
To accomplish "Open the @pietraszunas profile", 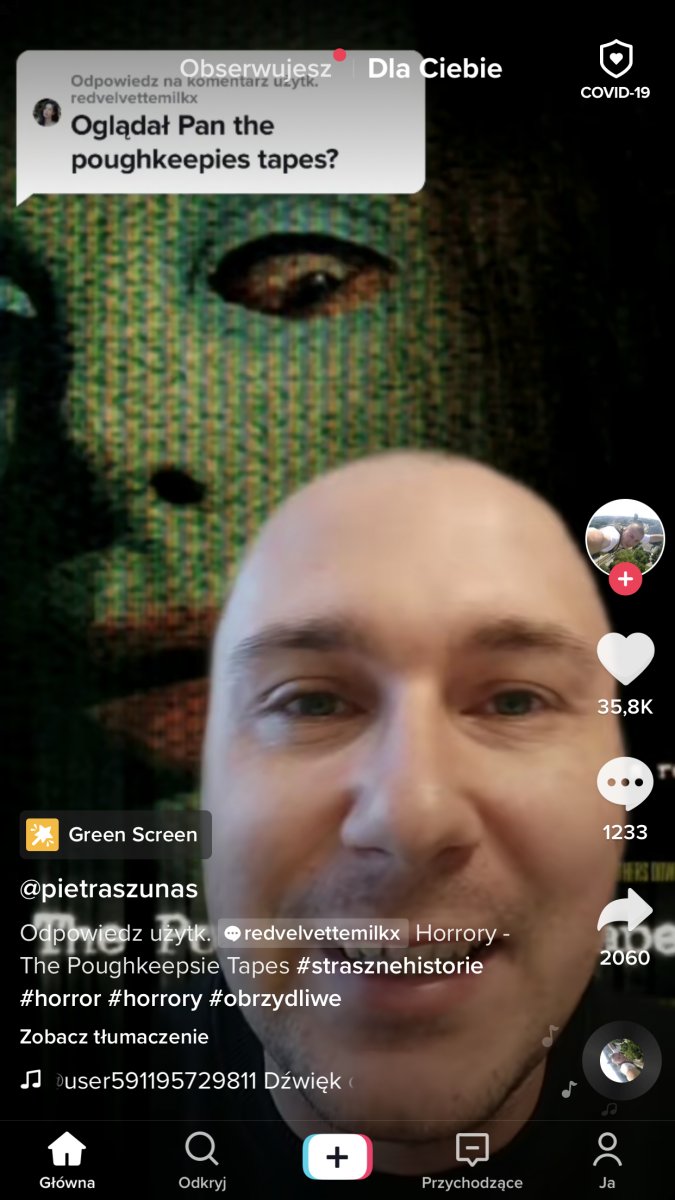I will click(x=109, y=889).
